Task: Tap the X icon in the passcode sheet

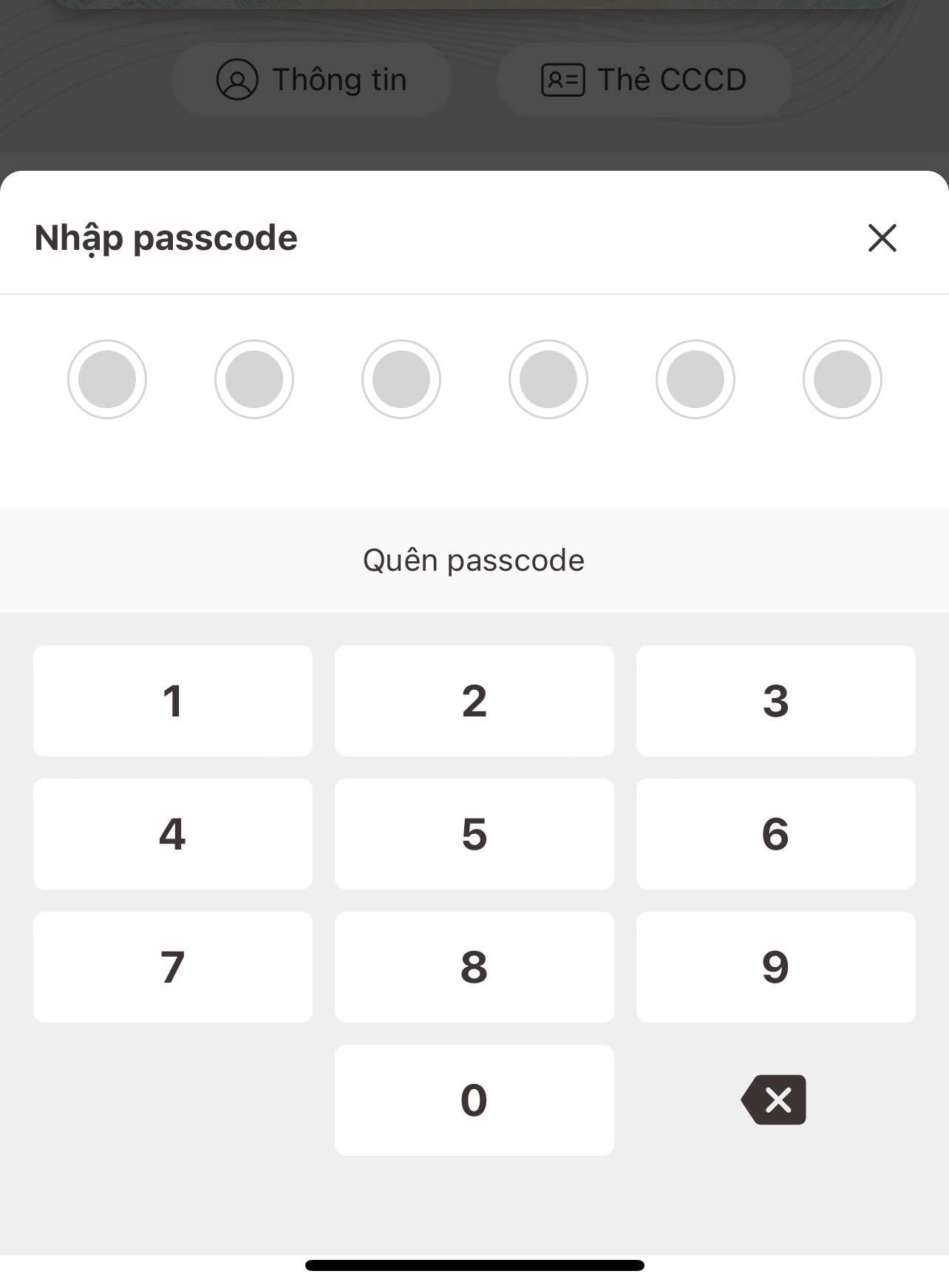Action: (x=882, y=238)
